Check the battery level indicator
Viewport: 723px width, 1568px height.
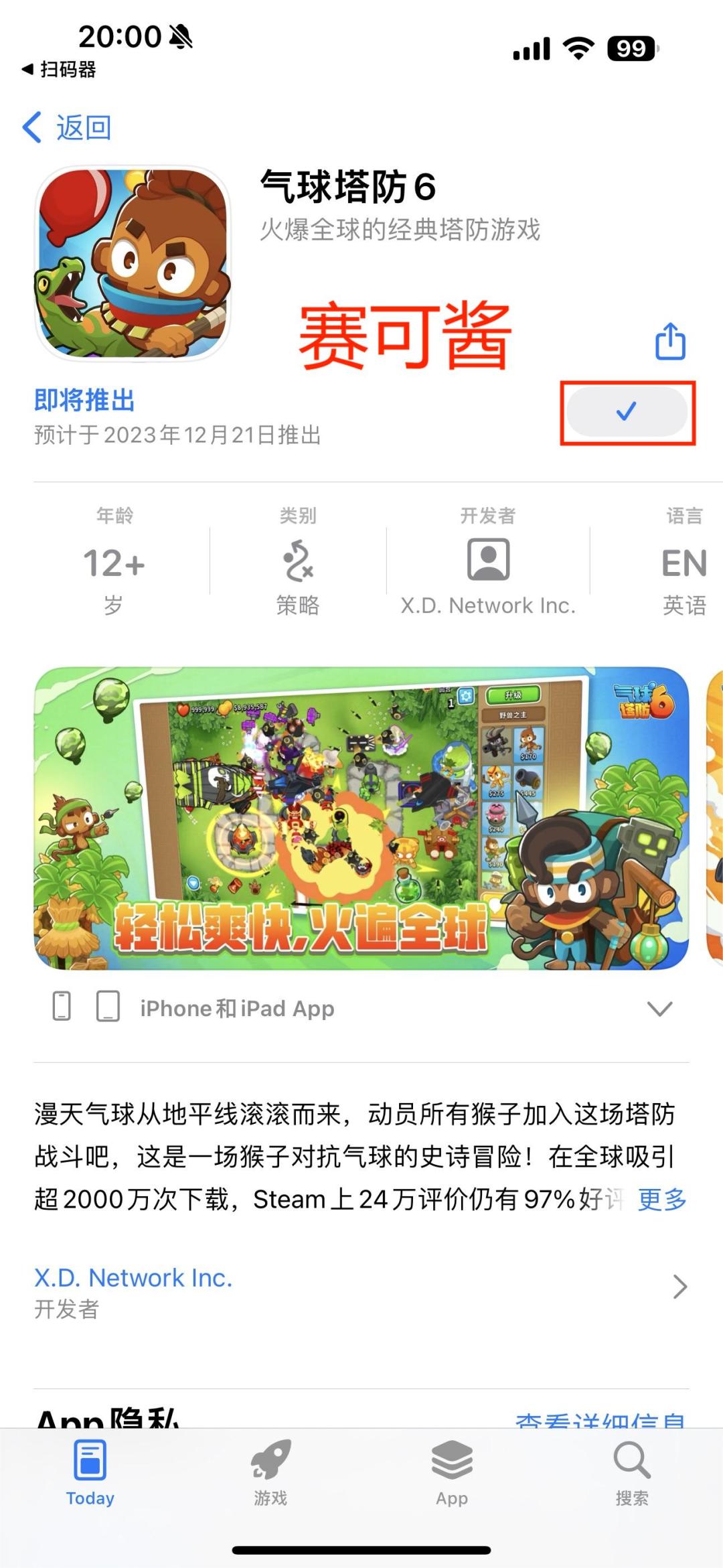(x=631, y=48)
